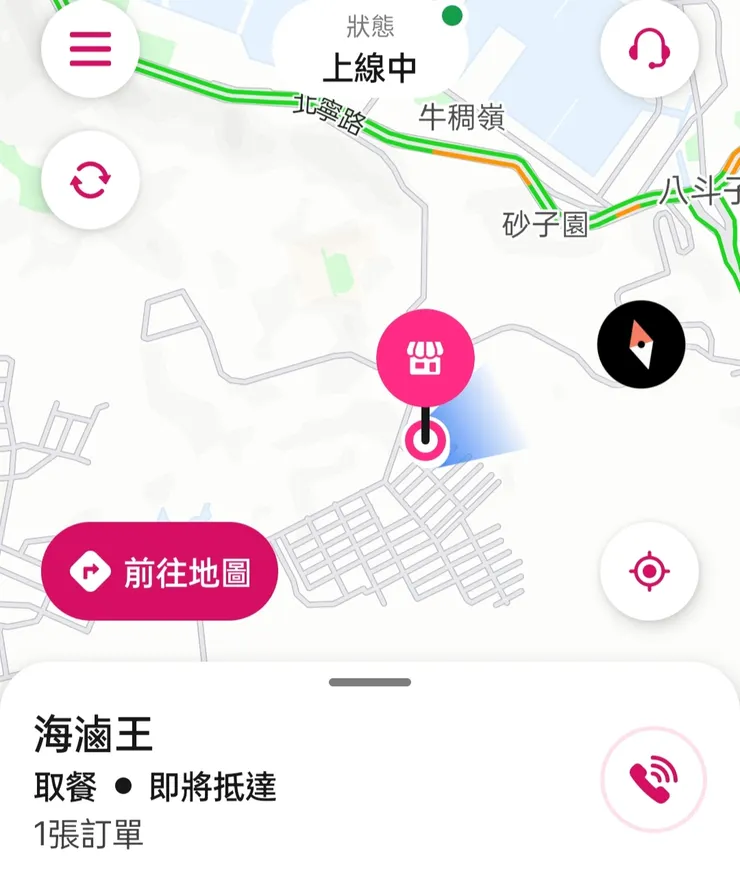Tap the compass to reorient the map
The height and width of the screenshot is (883, 740).
[x=640, y=343]
